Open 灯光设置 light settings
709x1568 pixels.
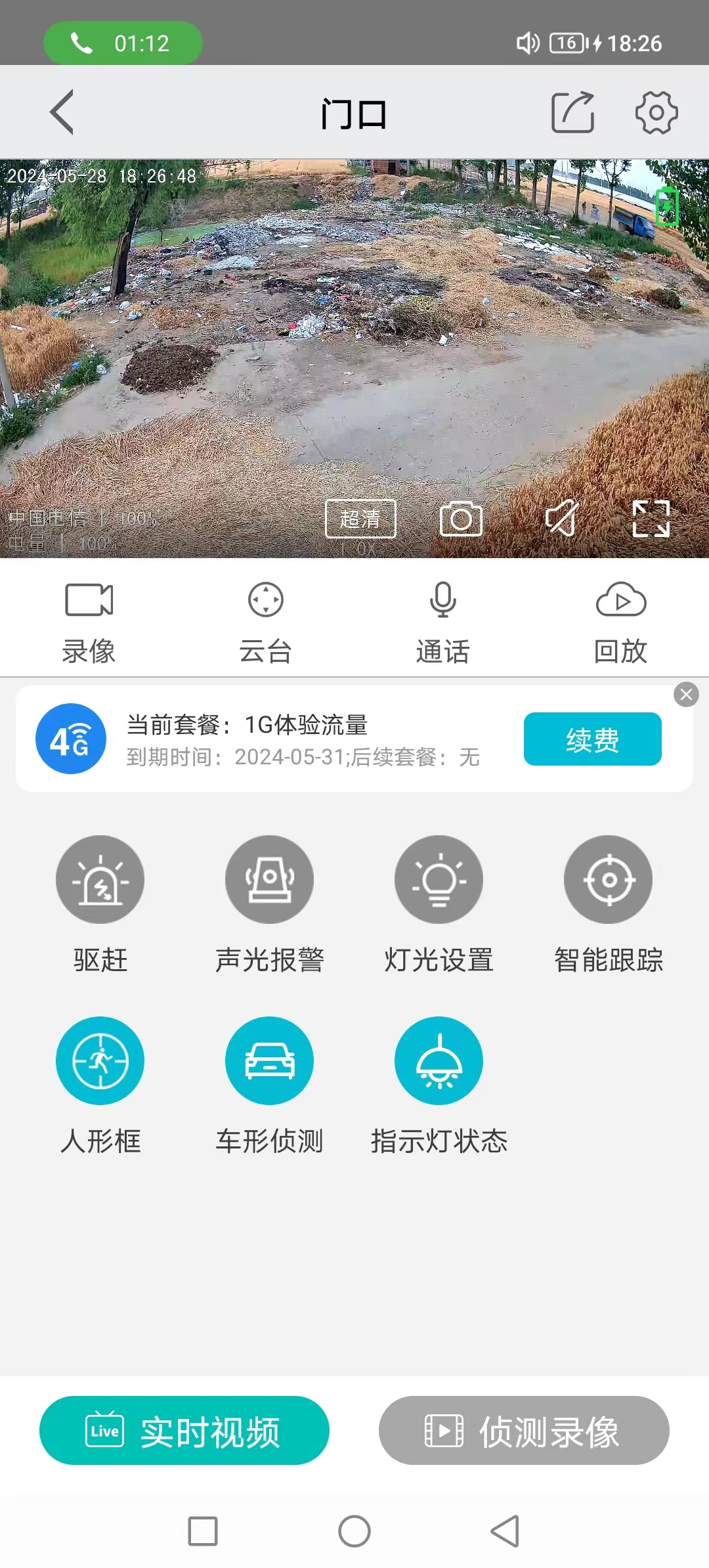439,880
